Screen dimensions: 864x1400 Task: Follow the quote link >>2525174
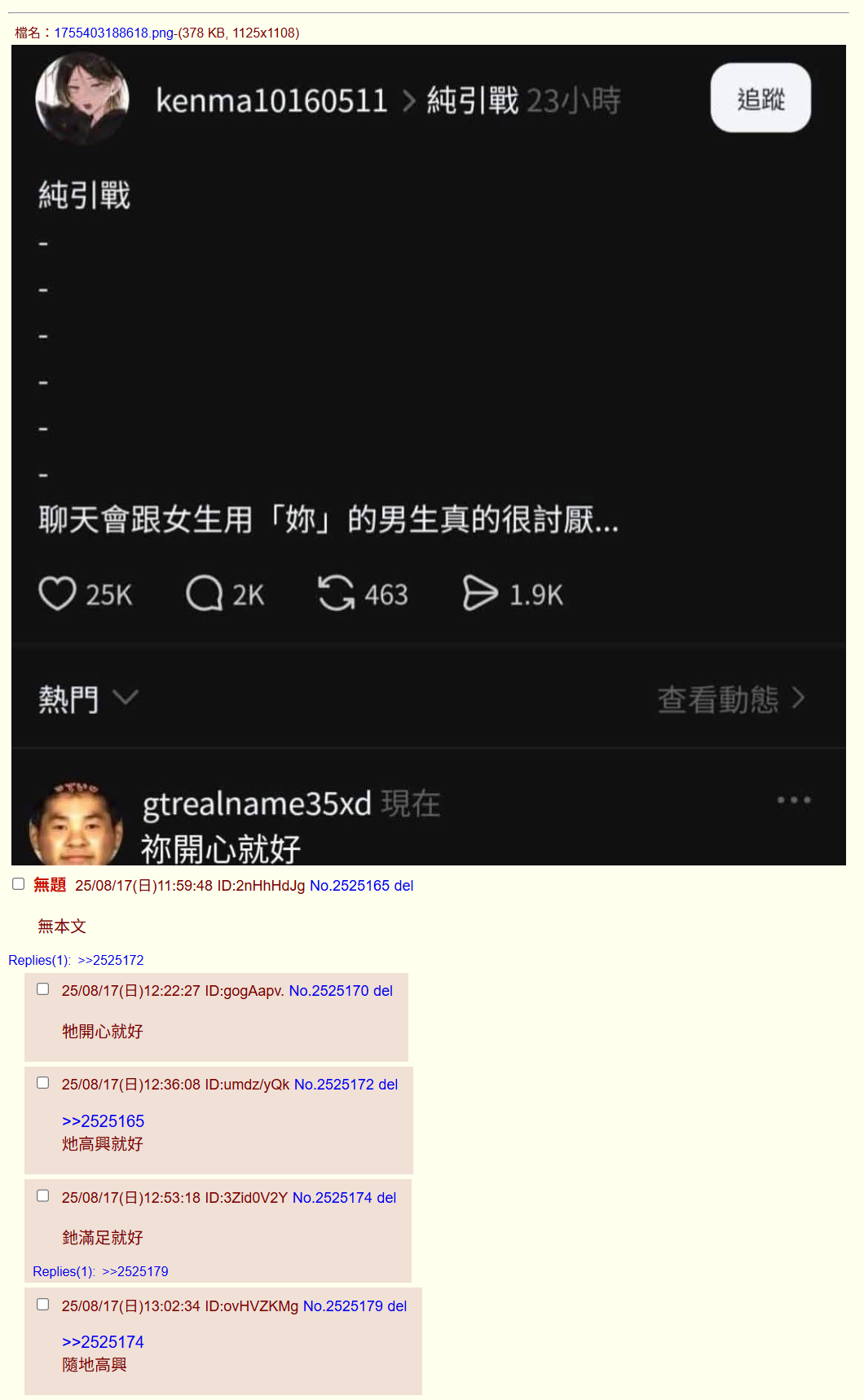click(x=103, y=1342)
